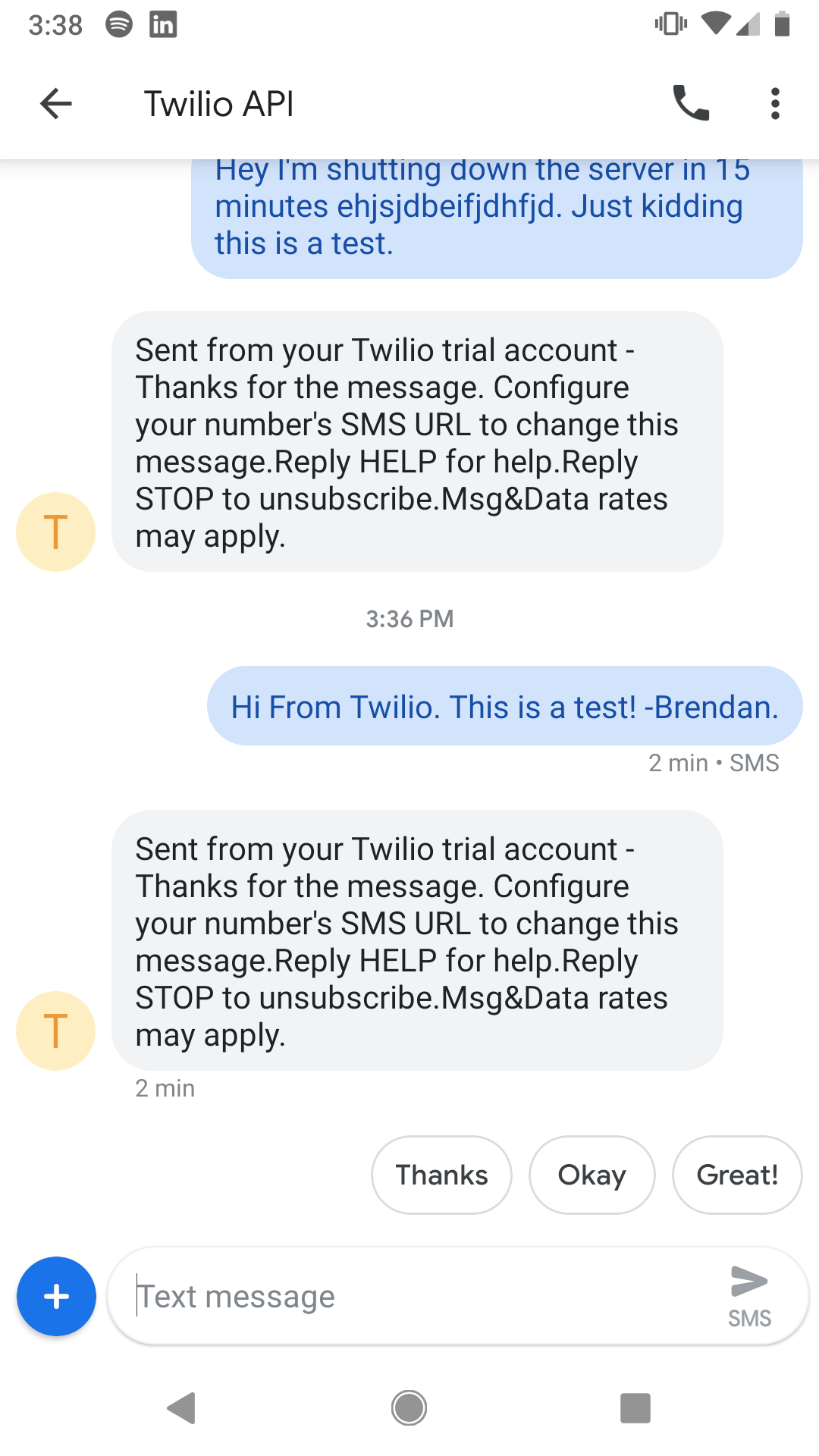
Task: Open the three-dot overflow menu
Action: tap(774, 104)
